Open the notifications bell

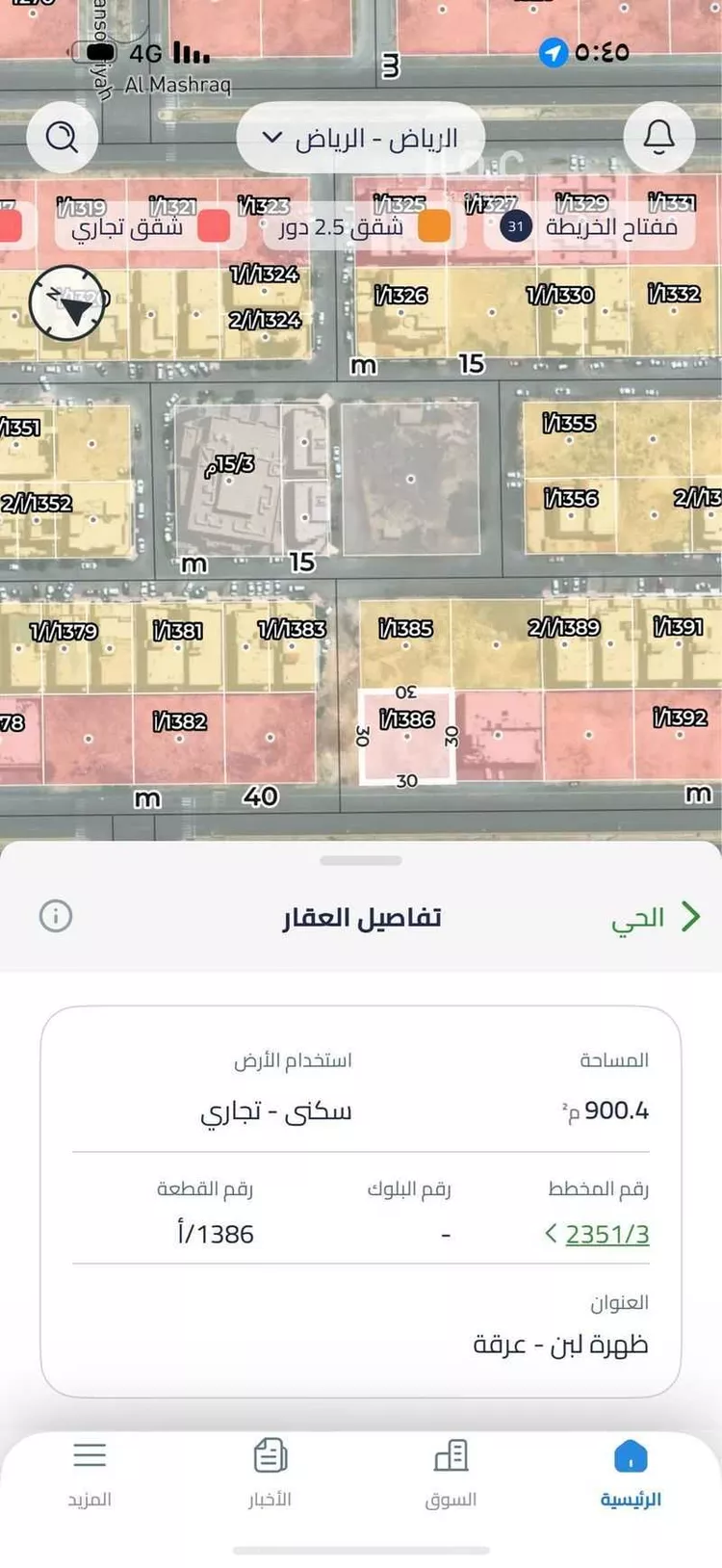[x=659, y=137]
